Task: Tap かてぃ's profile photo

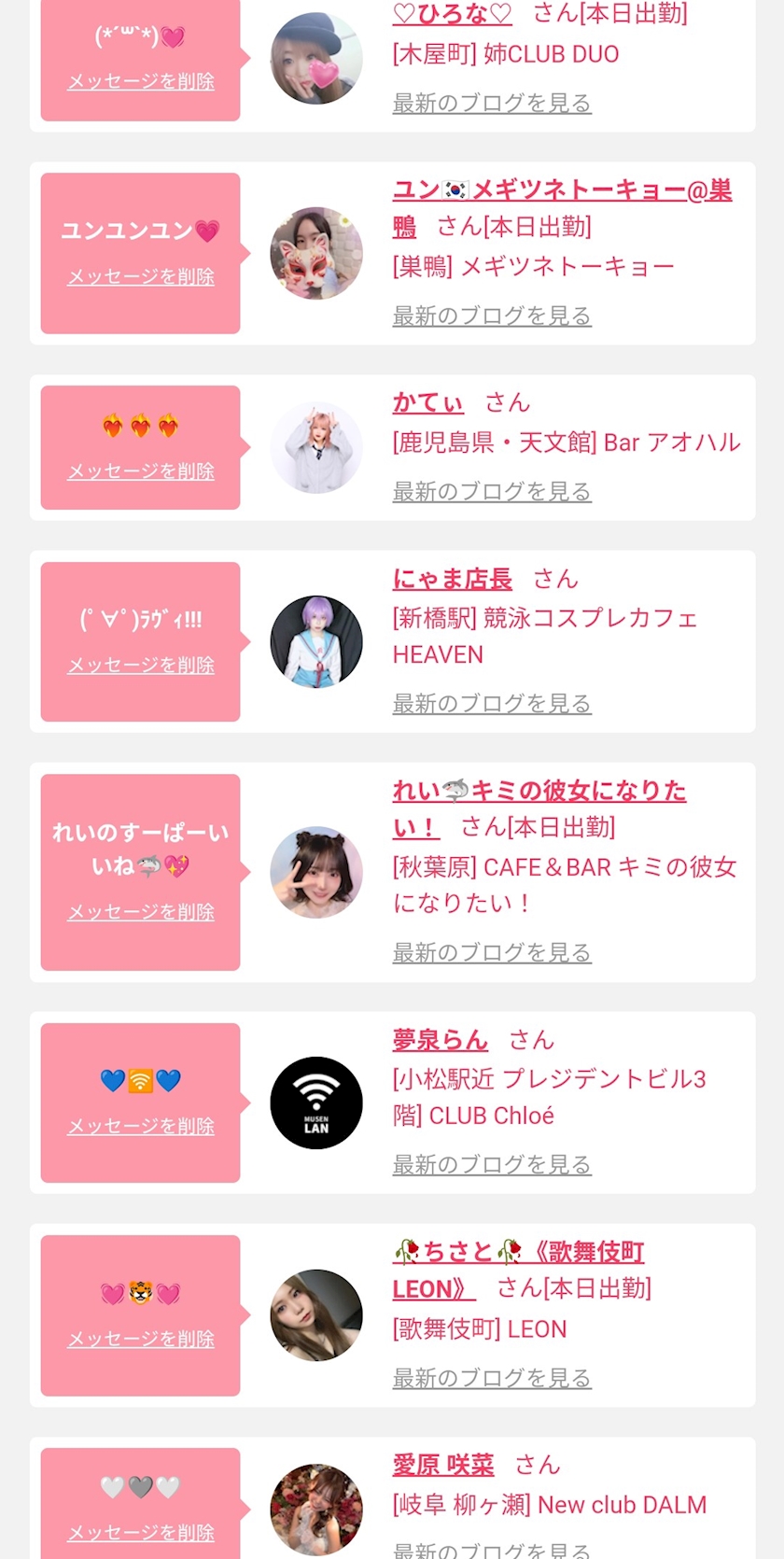Action: pos(316,447)
